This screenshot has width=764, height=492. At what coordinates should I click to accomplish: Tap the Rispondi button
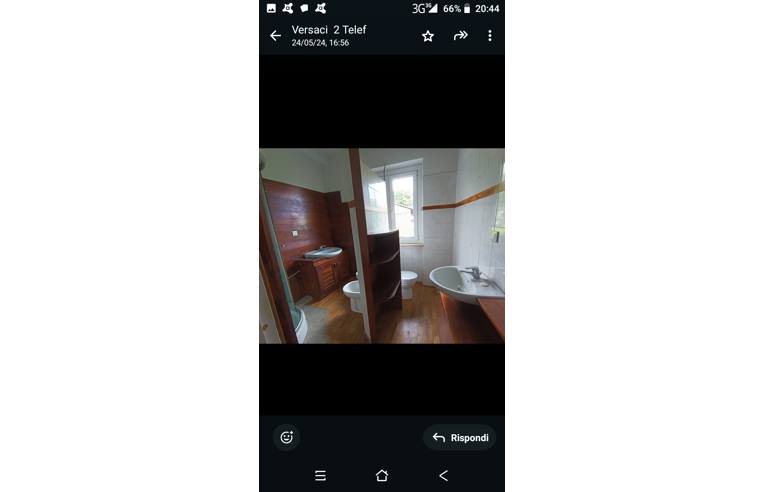[460, 437]
